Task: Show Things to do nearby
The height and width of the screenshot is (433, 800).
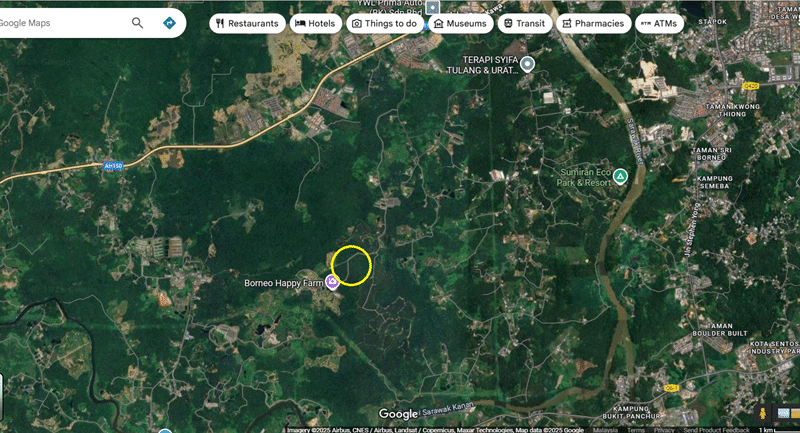Action: click(384, 23)
